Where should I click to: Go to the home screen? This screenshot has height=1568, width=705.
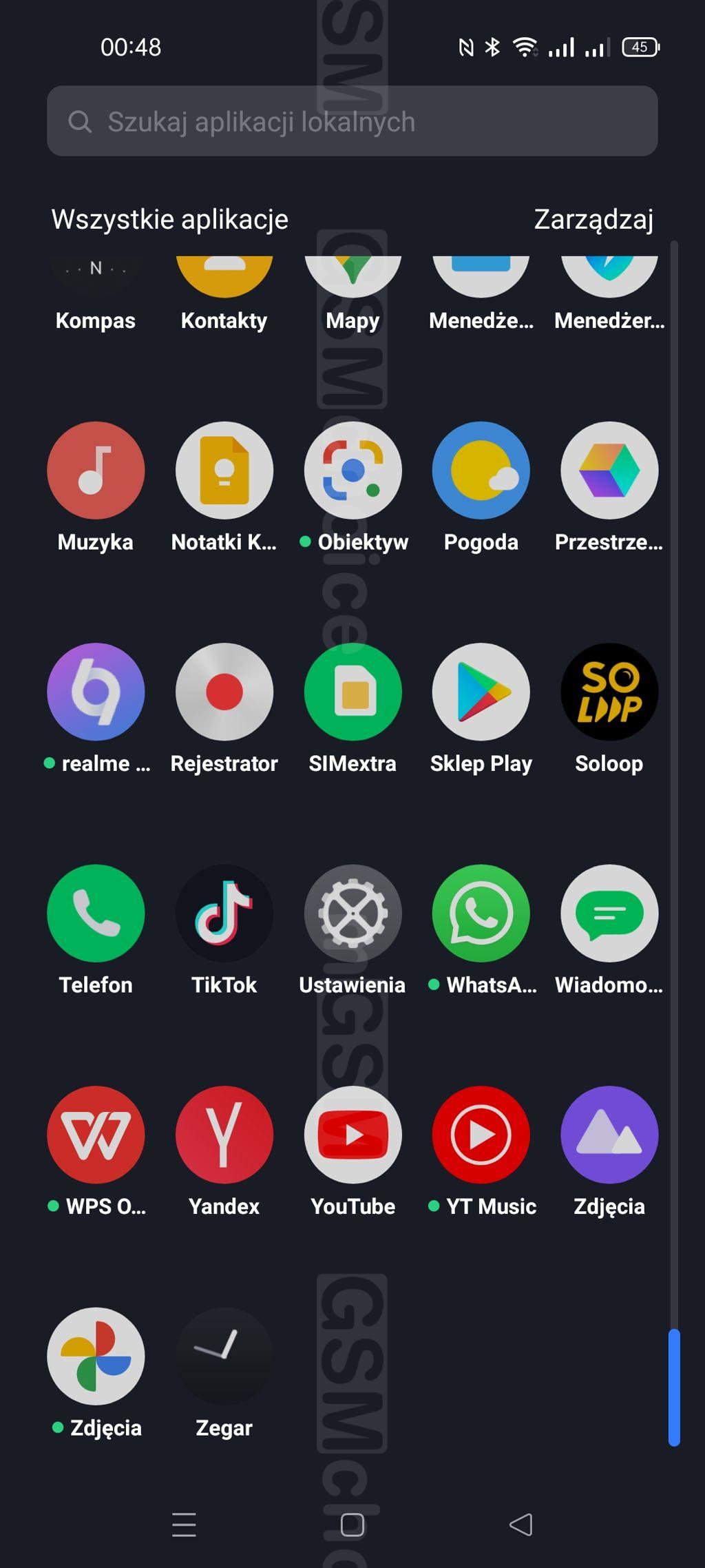352,1525
